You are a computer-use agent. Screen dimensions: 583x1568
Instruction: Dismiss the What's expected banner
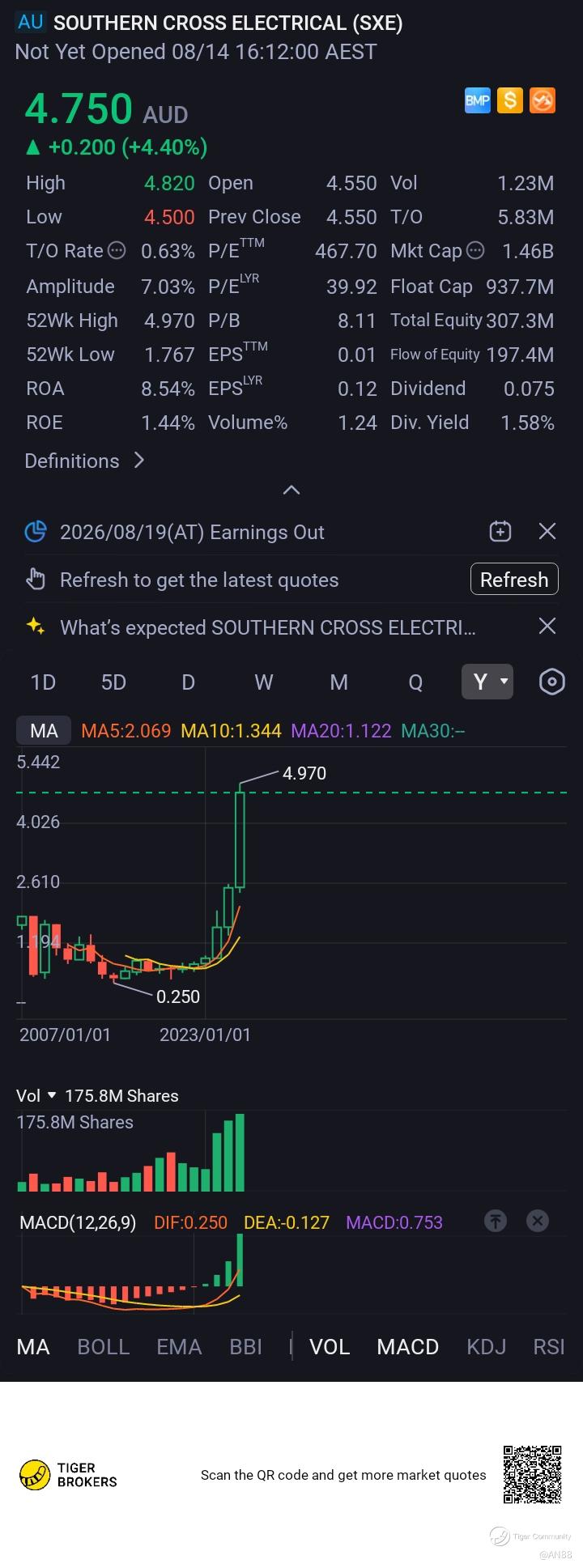coord(547,626)
